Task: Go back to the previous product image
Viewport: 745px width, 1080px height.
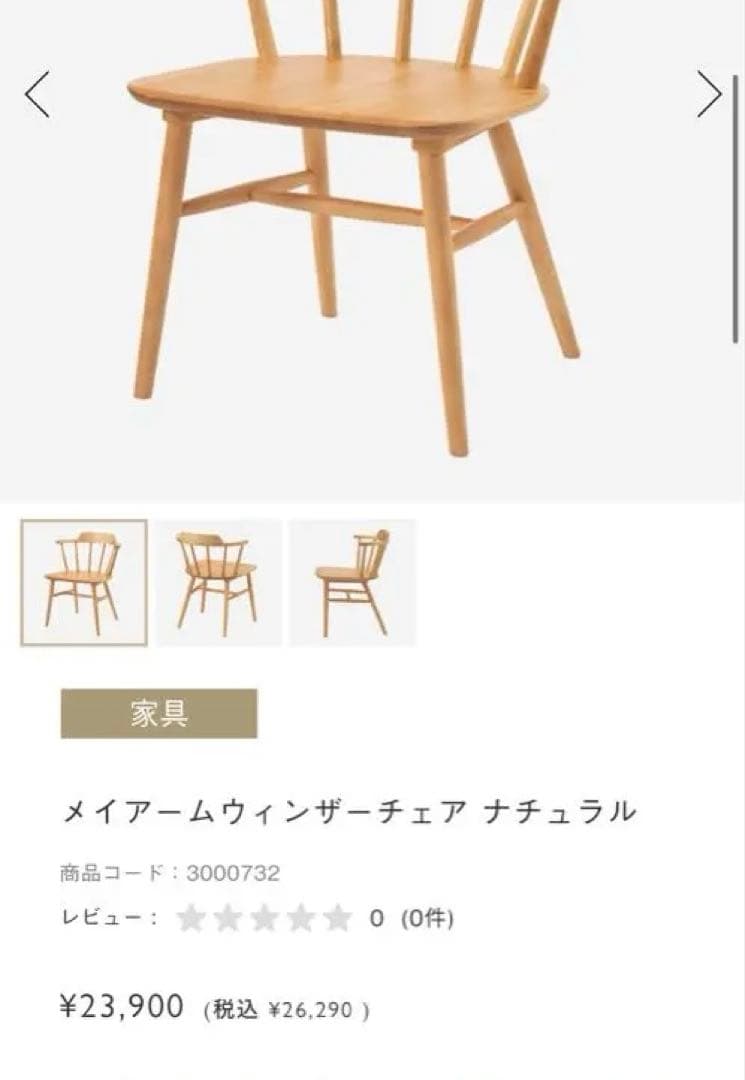Action: coord(34,93)
